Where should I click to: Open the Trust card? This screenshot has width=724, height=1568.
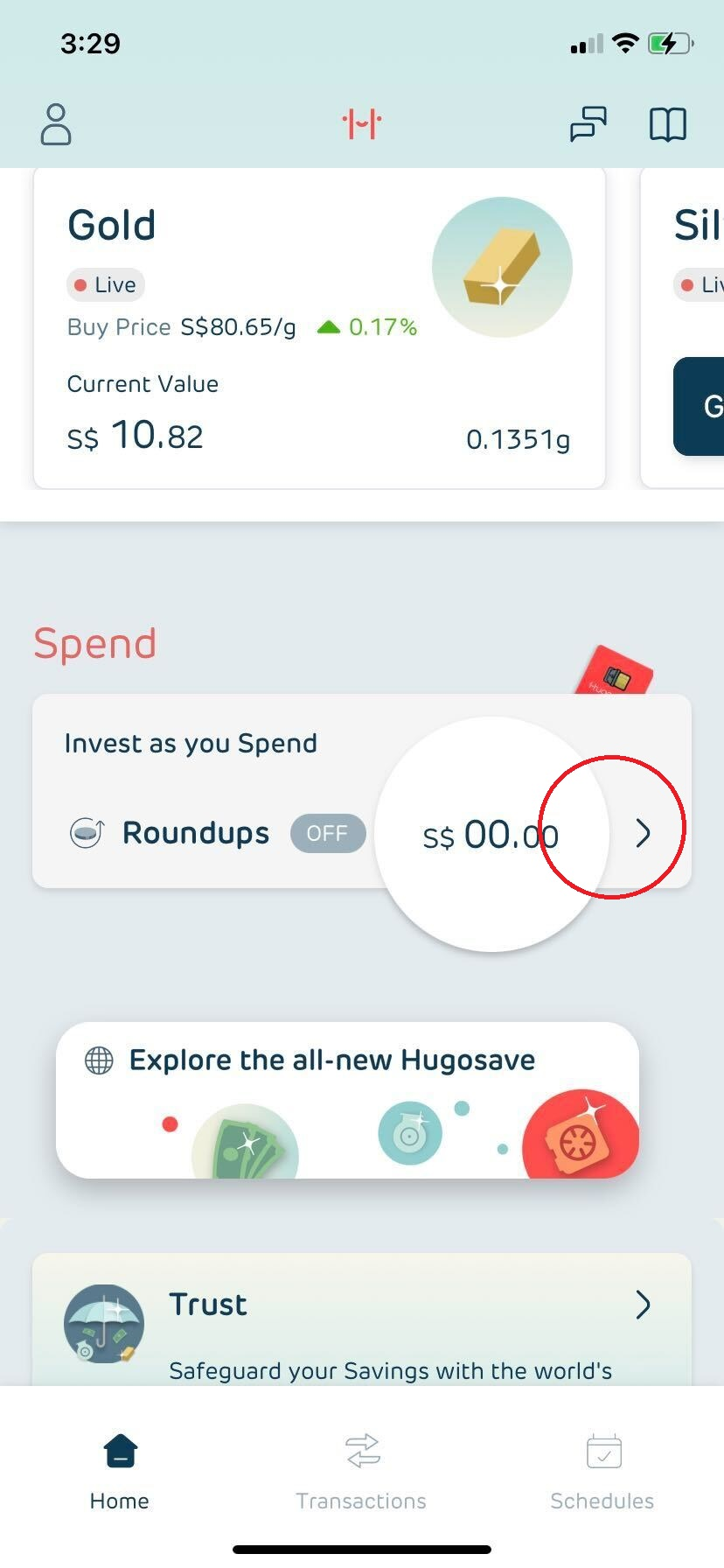[361, 1319]
